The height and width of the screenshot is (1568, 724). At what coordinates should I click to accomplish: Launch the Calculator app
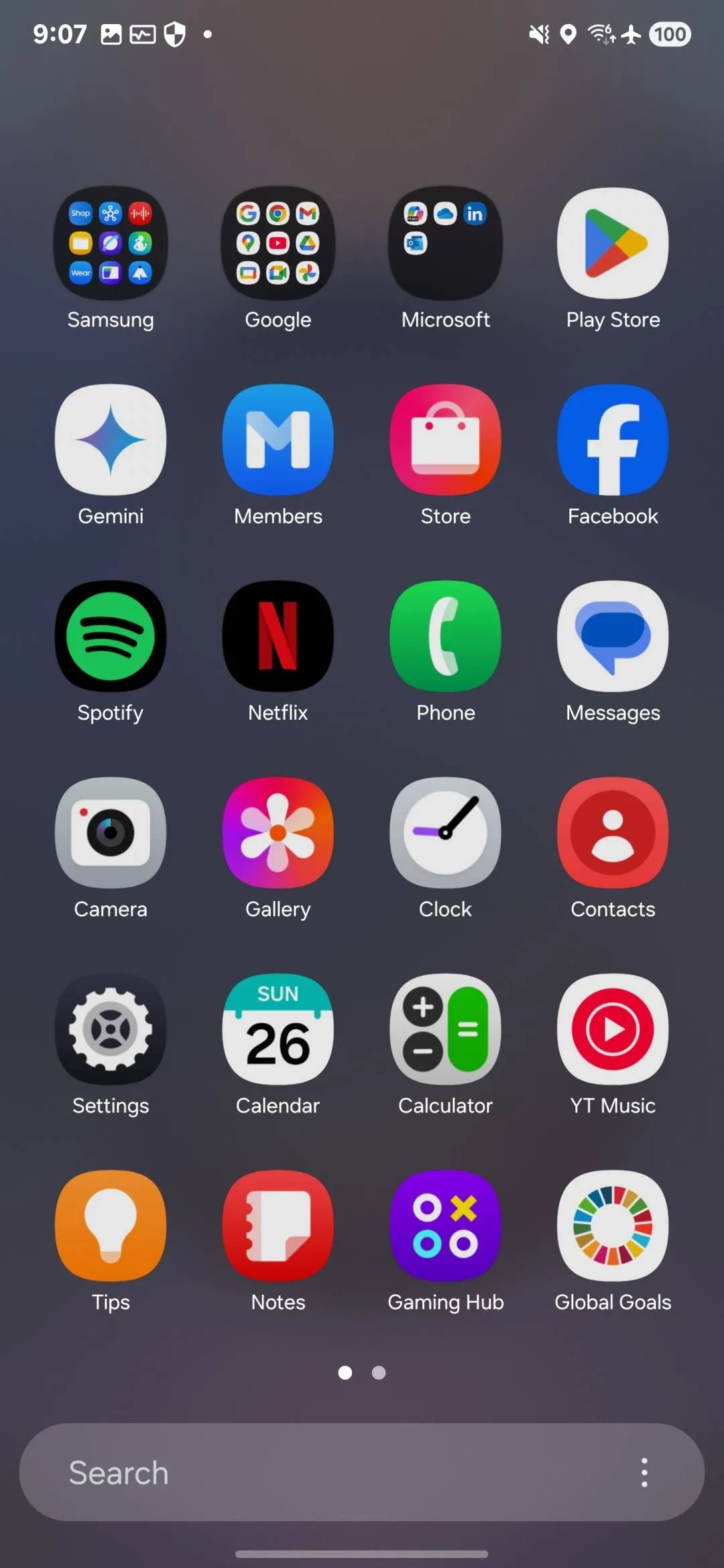[446, 1029]
